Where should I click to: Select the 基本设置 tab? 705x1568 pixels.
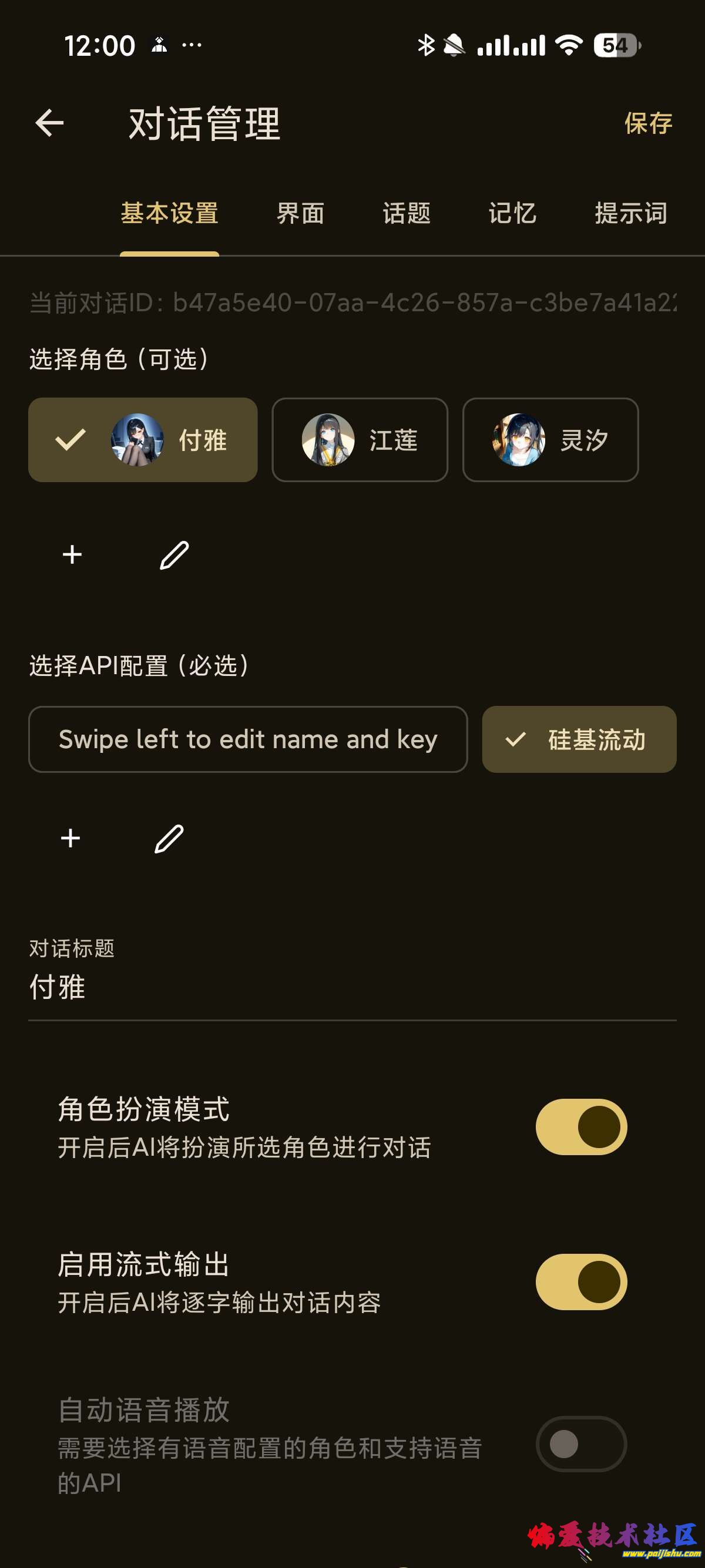point(169,214)
